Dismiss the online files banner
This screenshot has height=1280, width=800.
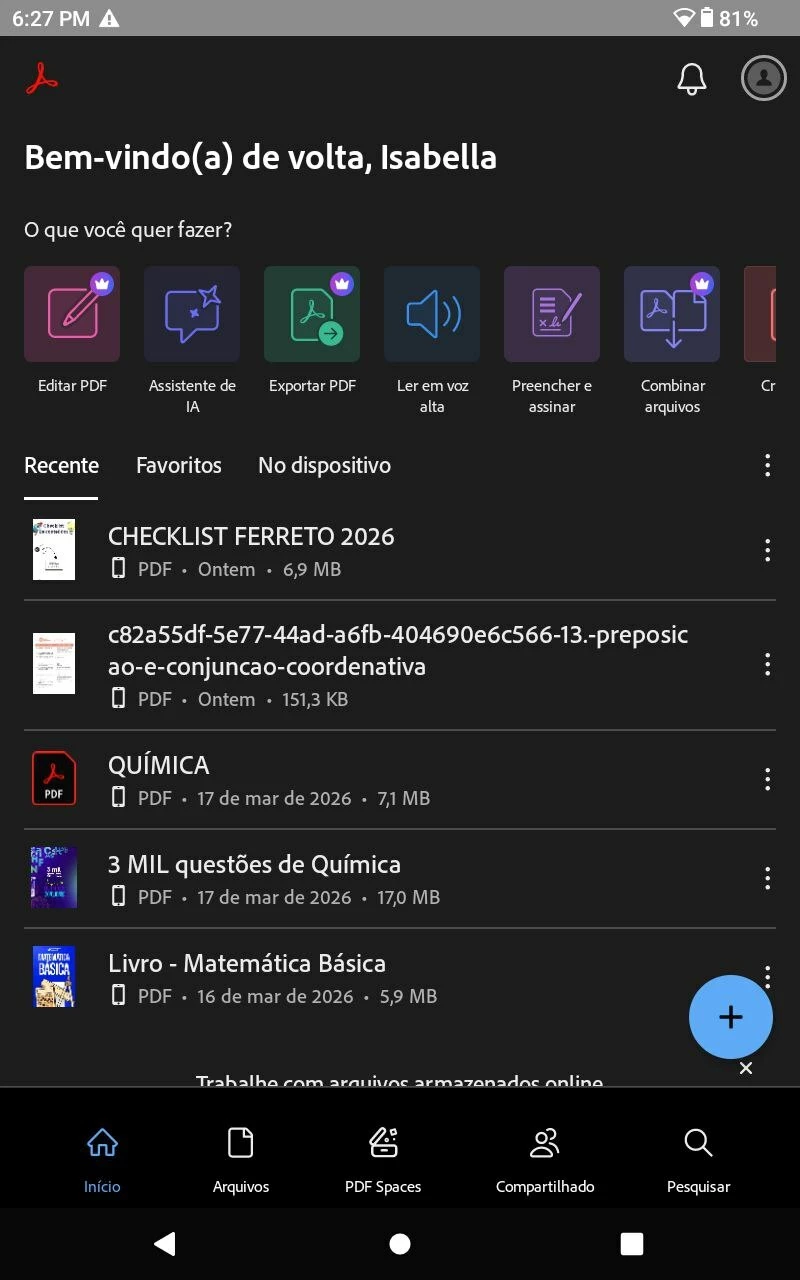(x=746, y=1069)
